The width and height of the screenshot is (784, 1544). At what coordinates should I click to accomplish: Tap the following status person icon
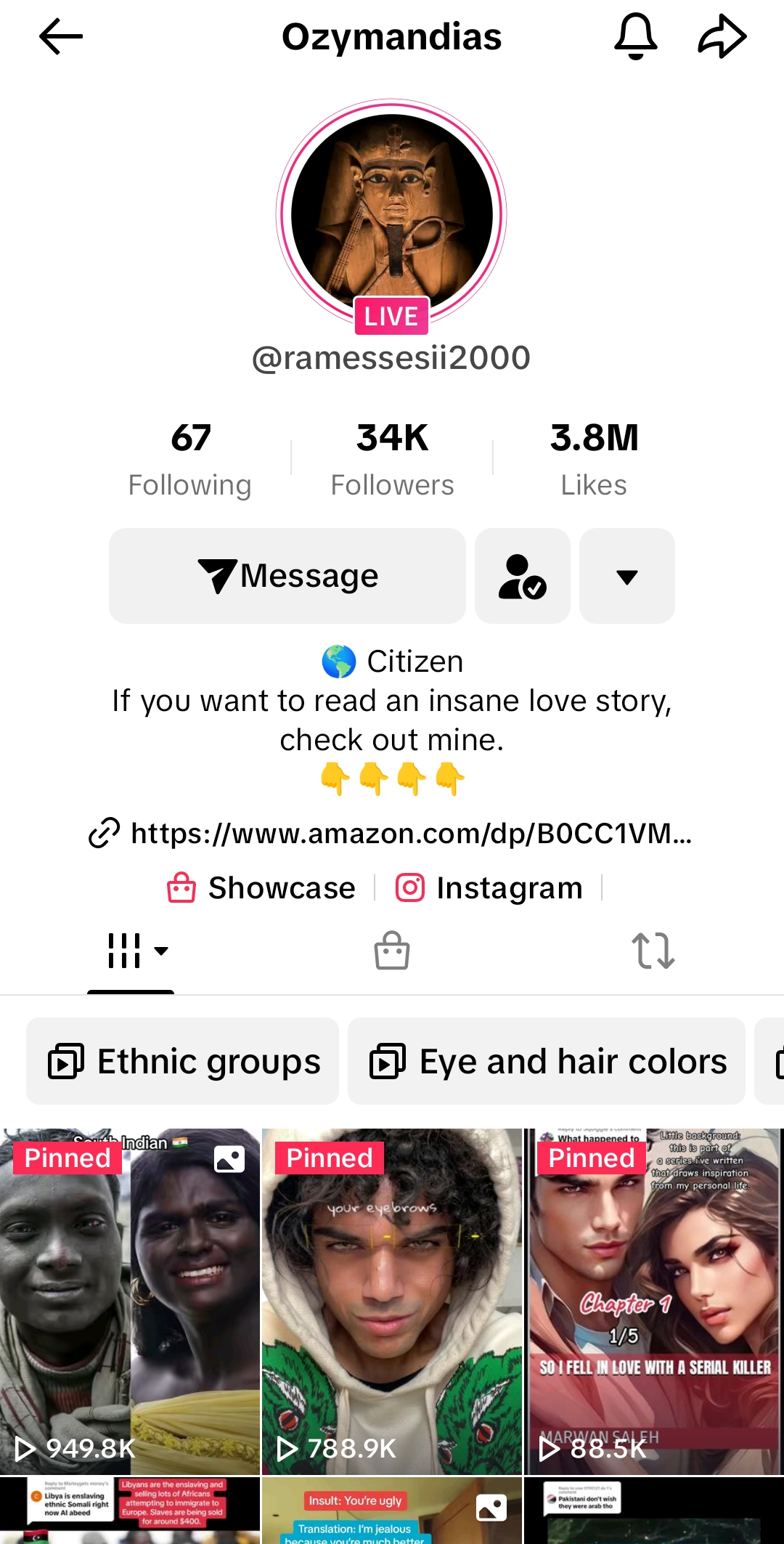coord(522,576)
